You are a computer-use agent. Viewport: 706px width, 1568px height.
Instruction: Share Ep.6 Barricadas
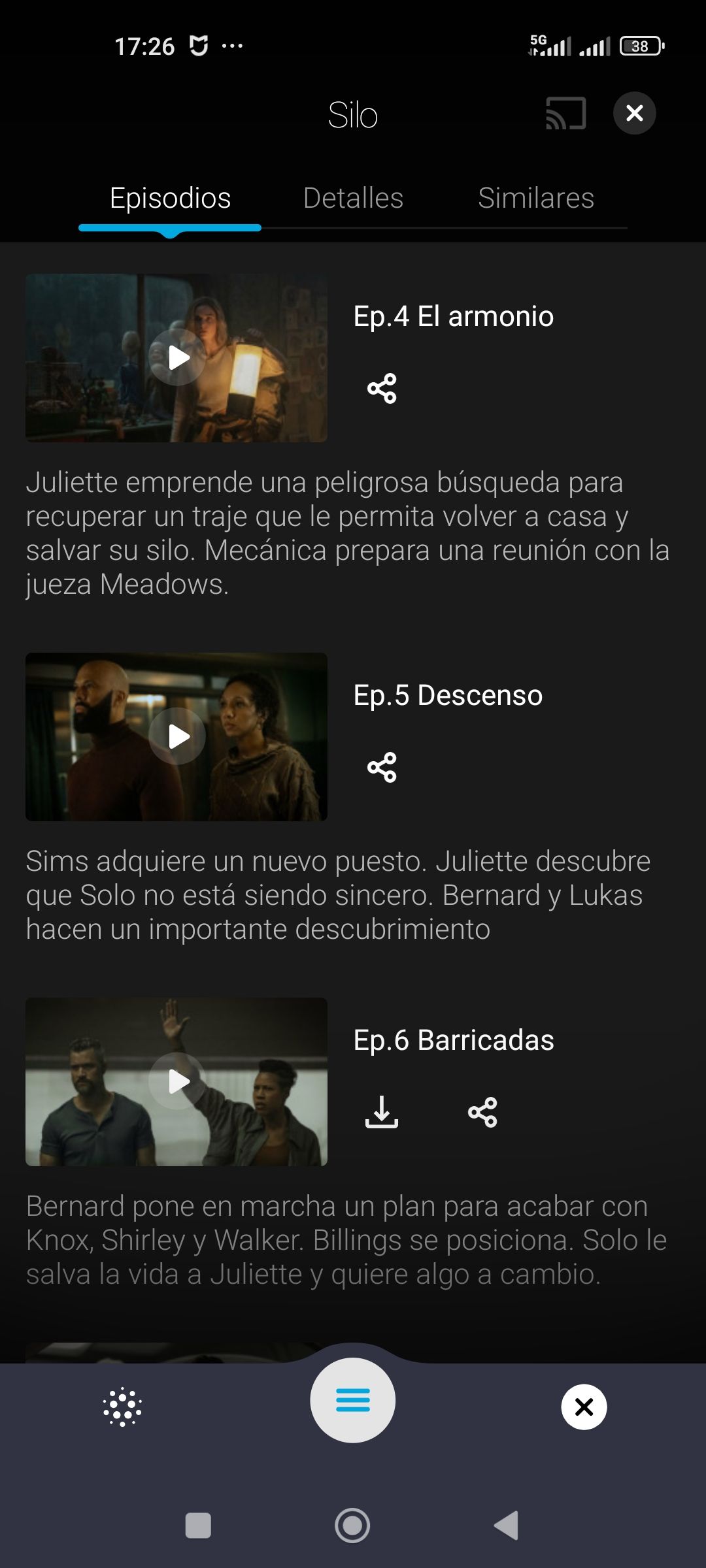coord(482,1112)
